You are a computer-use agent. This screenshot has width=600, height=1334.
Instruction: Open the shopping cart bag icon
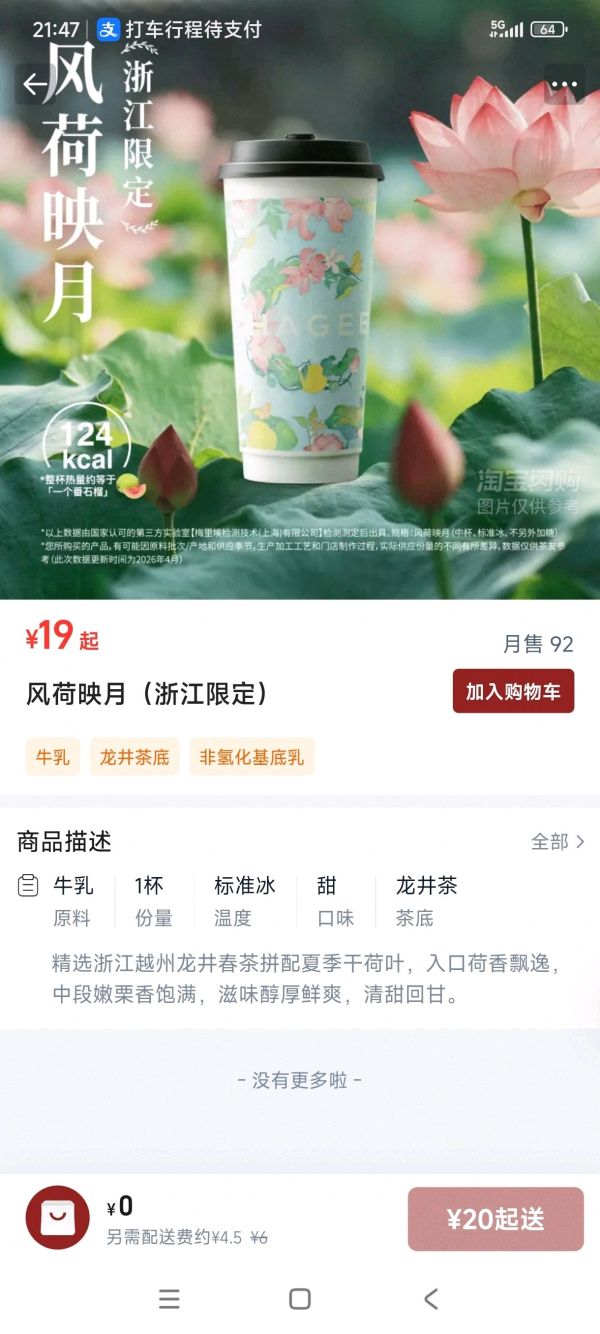click(57, 1217)
